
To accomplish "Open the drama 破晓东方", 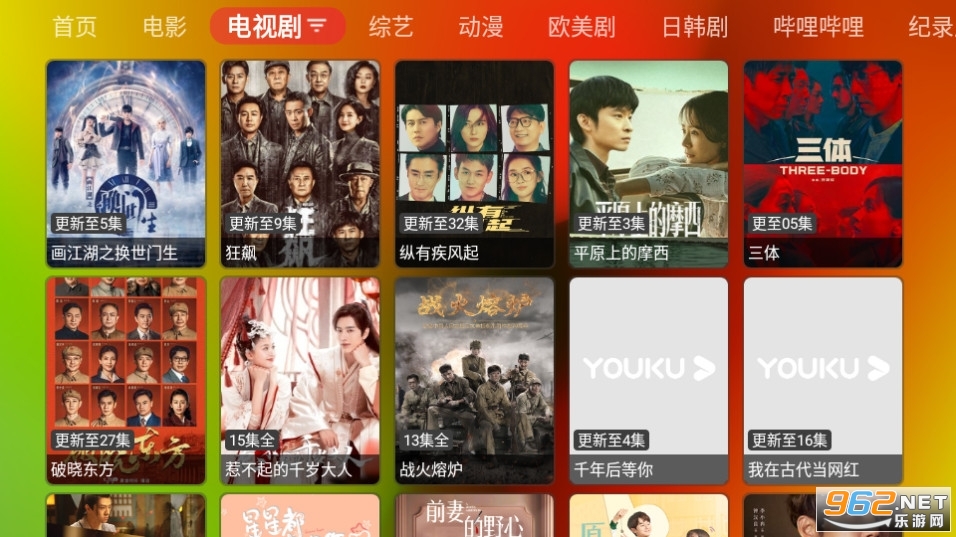I will click(x=126, y=380).
